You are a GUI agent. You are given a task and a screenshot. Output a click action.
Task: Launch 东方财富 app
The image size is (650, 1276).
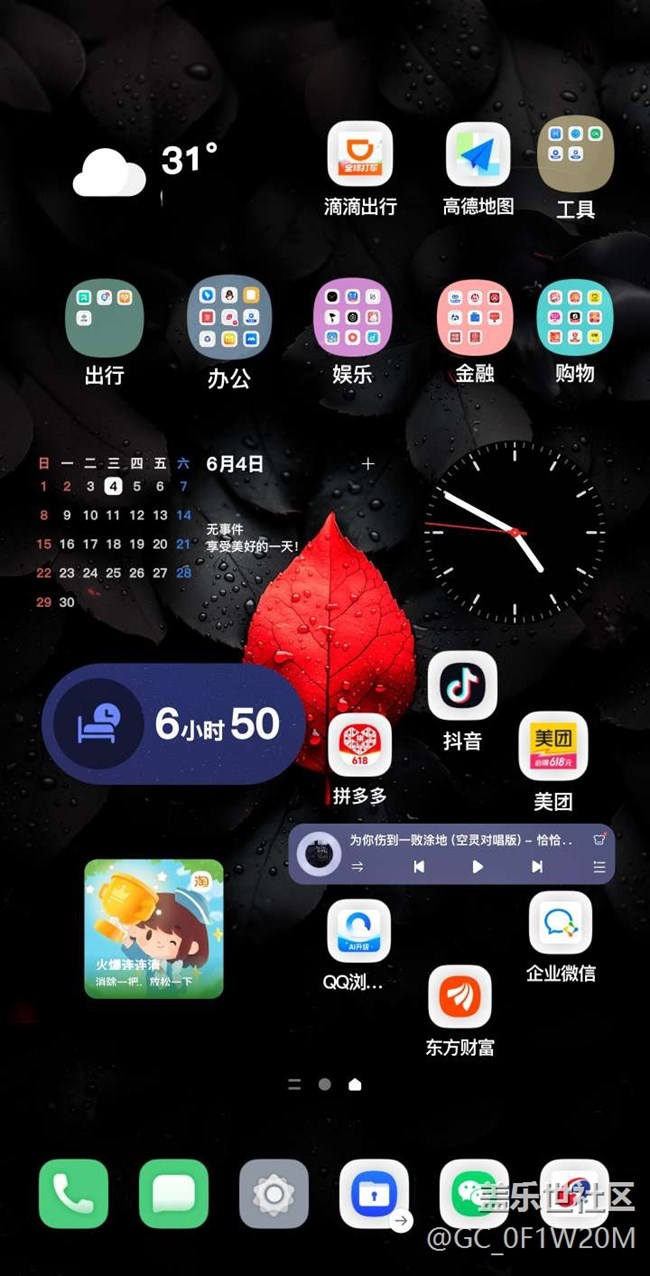(x=459, y=998)
